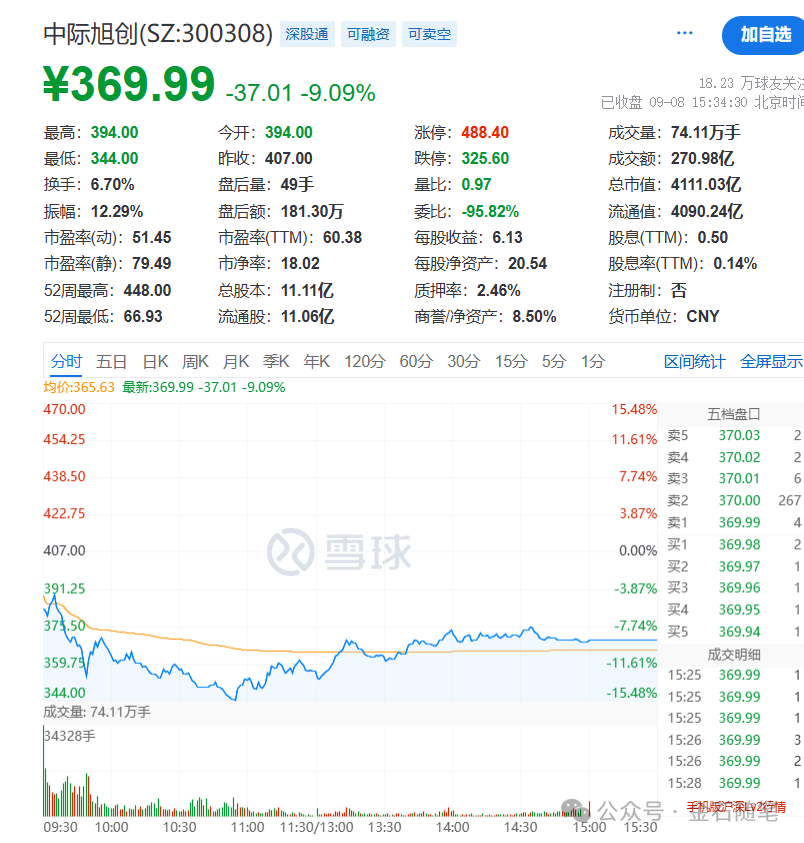Show the 30分 chart

point(464,361)
